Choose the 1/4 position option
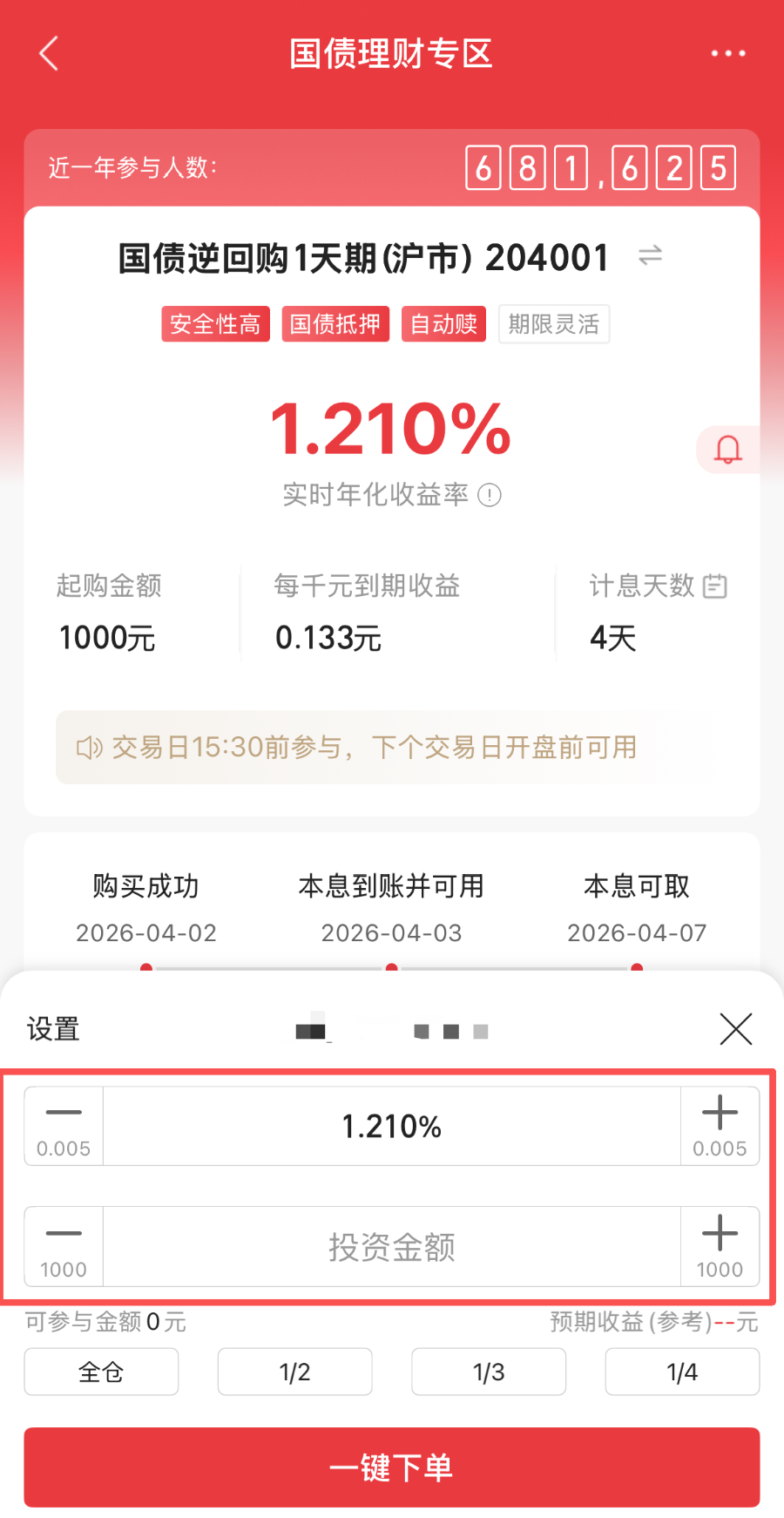This screenshot has height=1518, width=784. tap(682, 1372)
